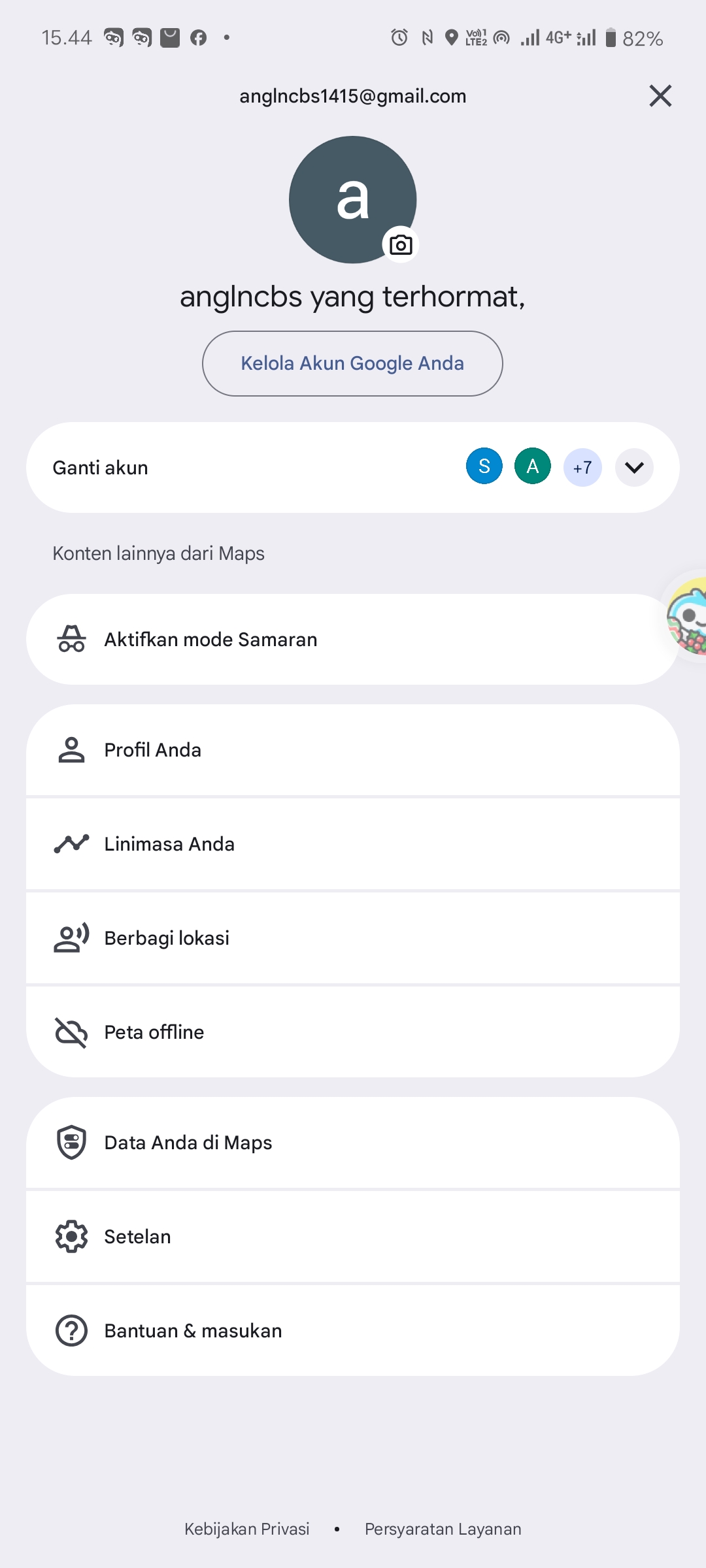Open Profil Anda
The height and width of the screenshot is (1568, 706).
click(153, 750)
